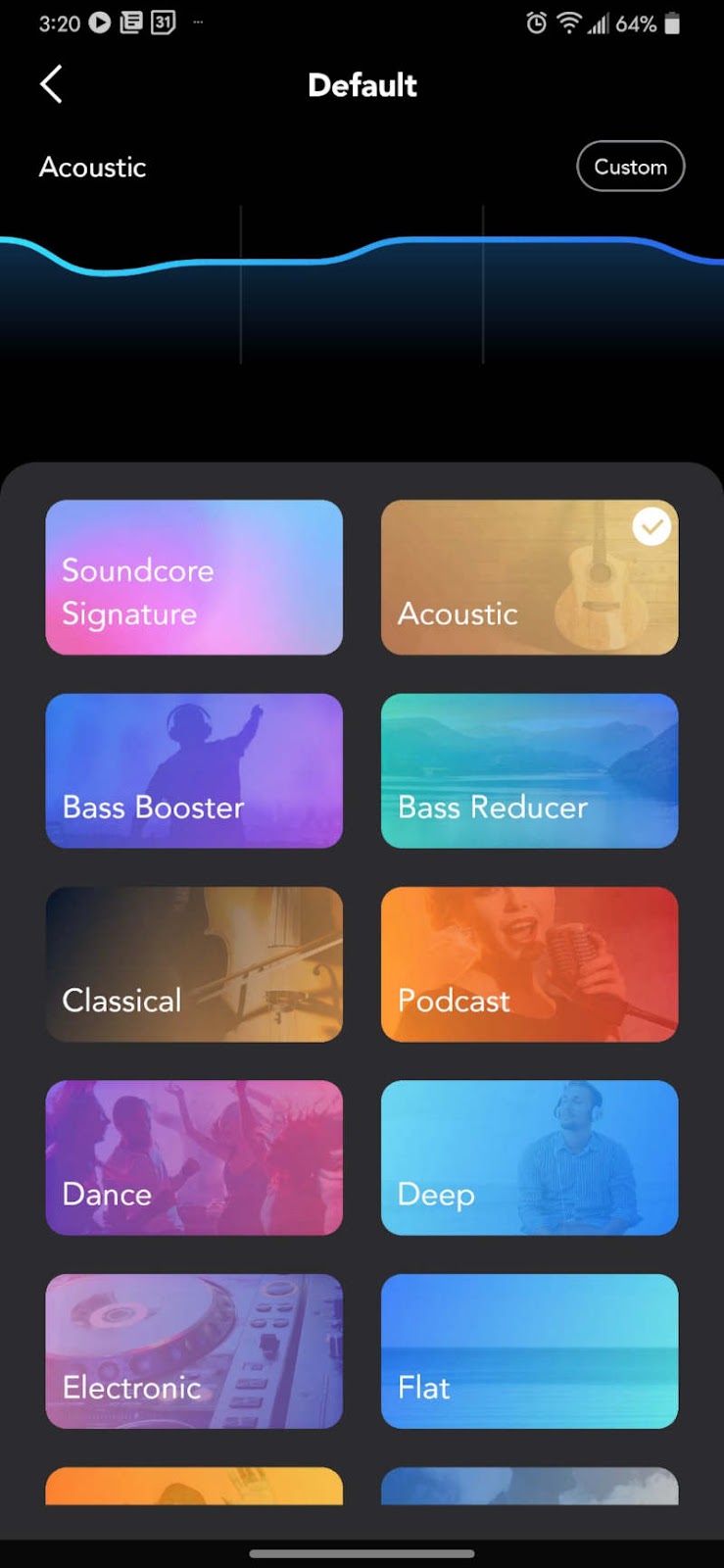The image size is (724, 1568).
Task: Go back using the arrow icon
Action: (x=51, y=84)
